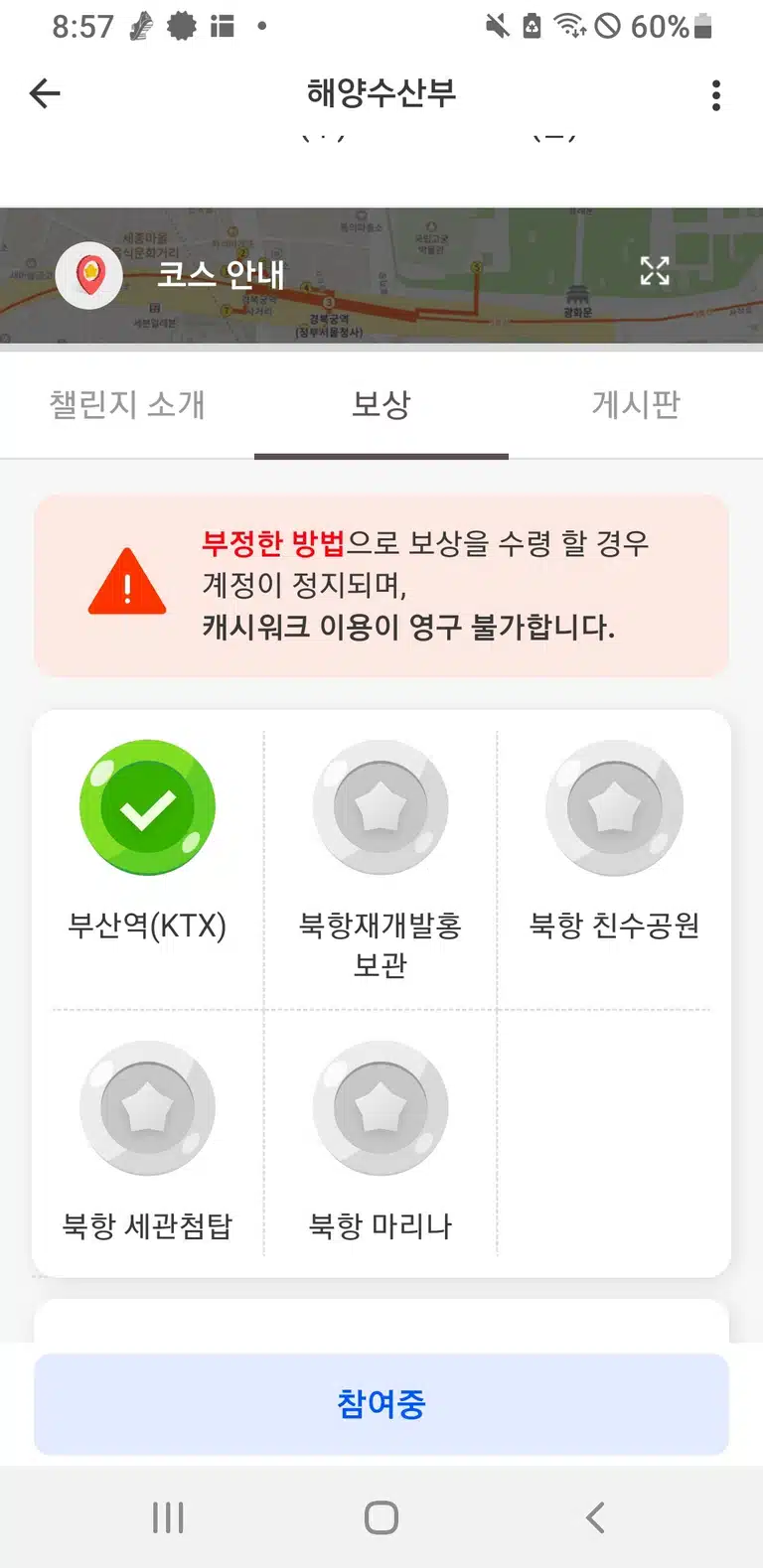763x1568 pixels.
Task: Tap the 부산역(KTX) completed reward badge
Action: [x=147, y=807]
